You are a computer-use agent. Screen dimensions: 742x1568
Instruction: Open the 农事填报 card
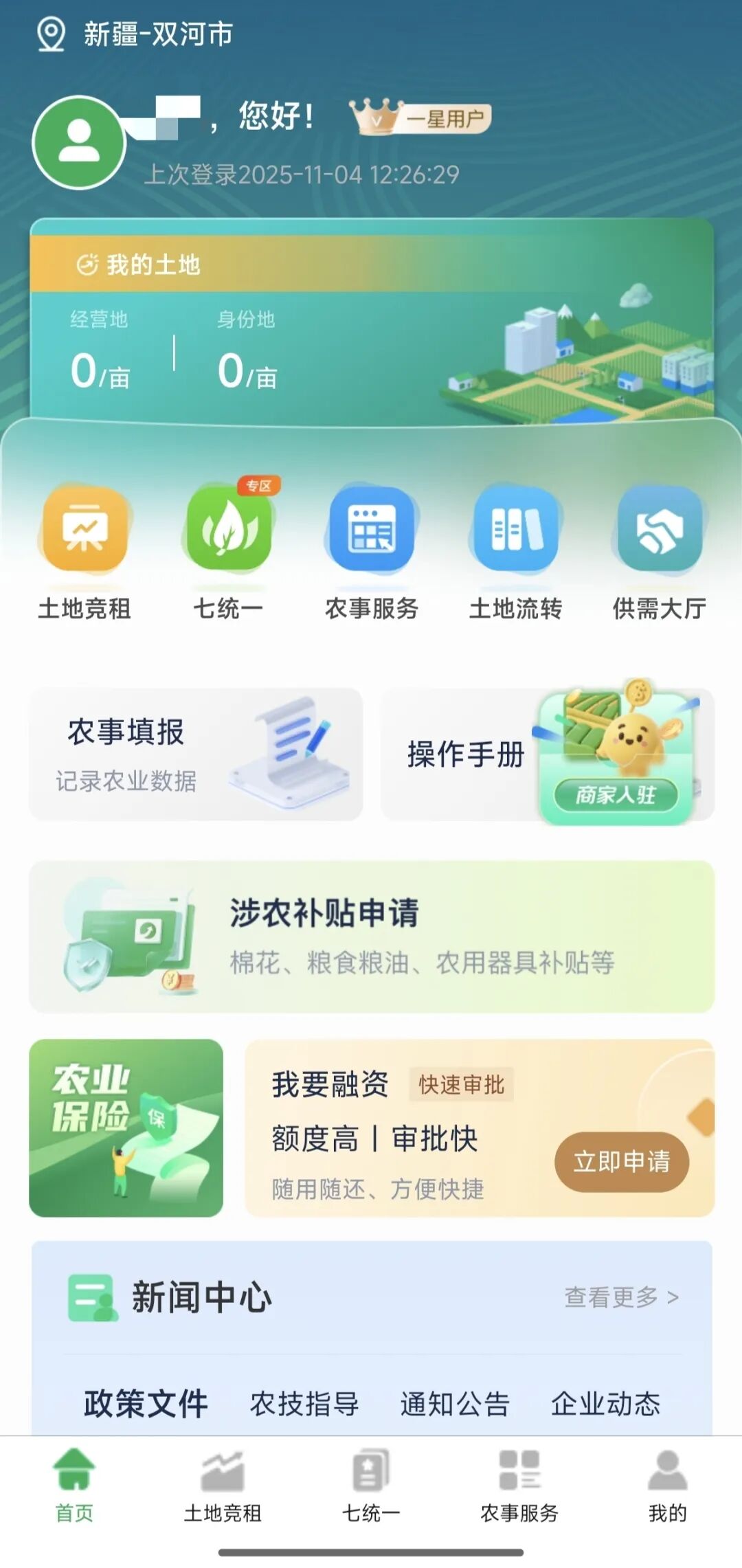point(196,754)
